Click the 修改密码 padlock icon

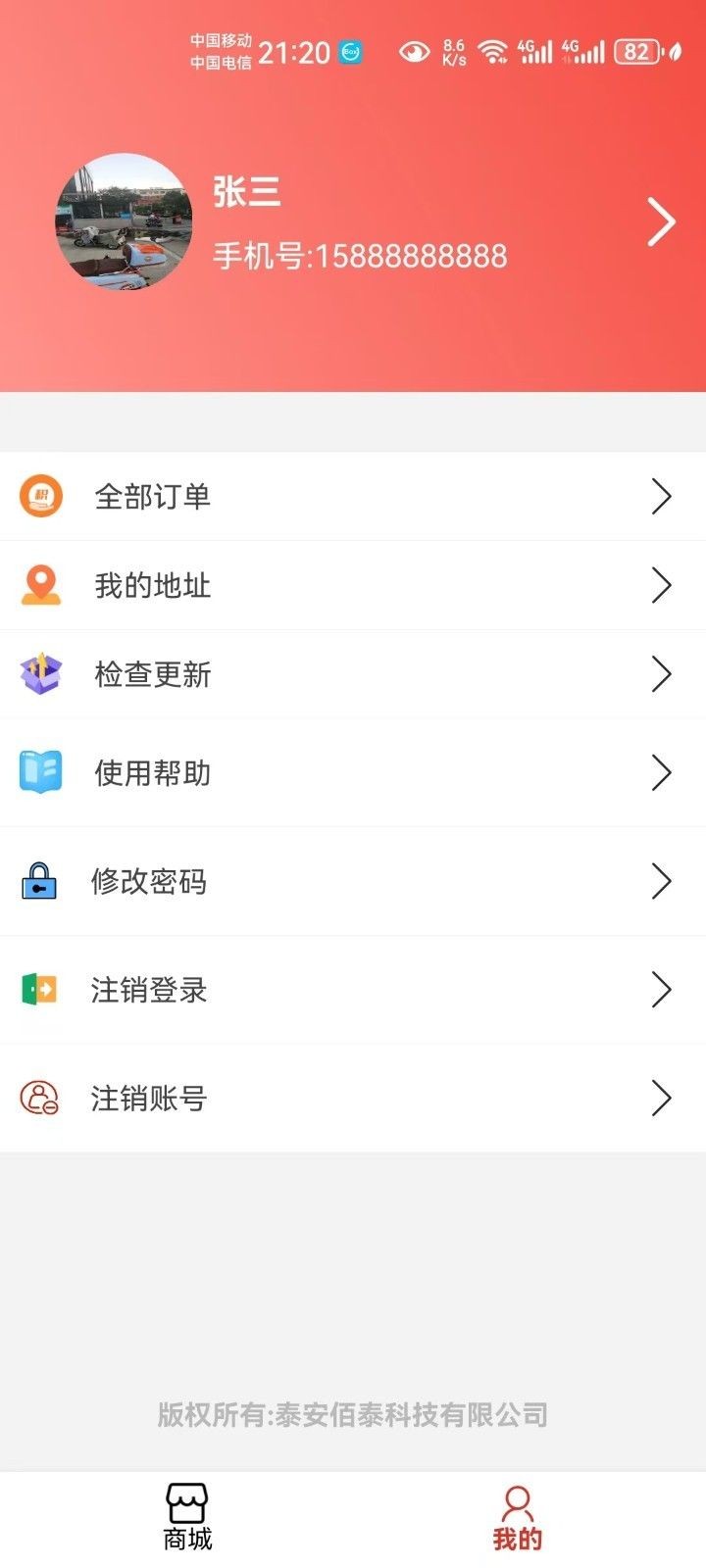[40, 881]
